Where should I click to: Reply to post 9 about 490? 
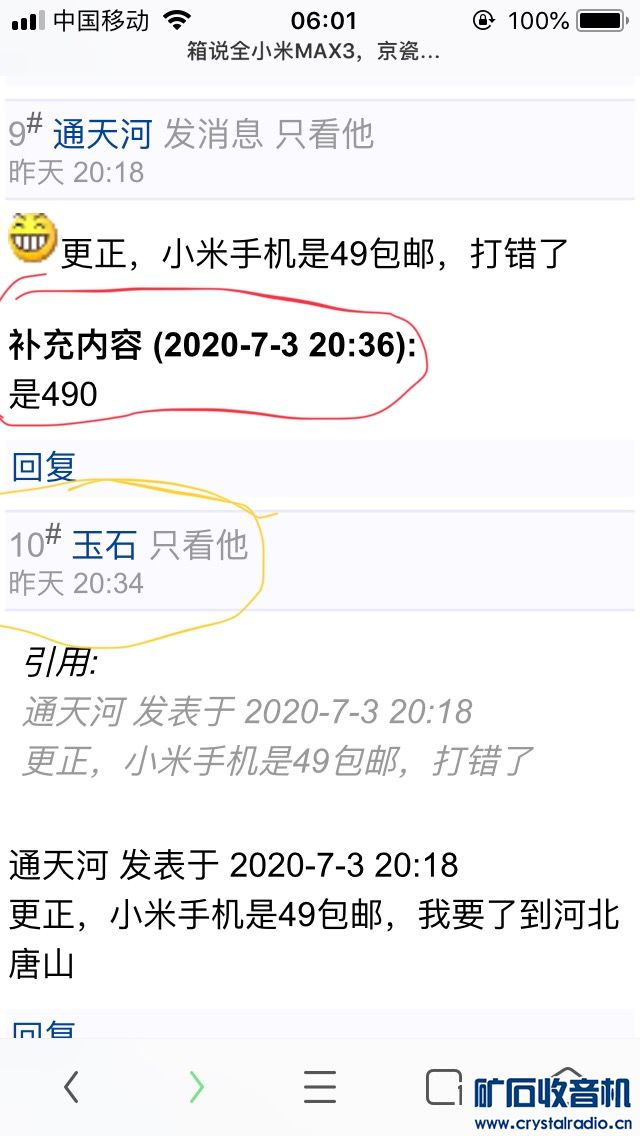[x=43, y=466]
